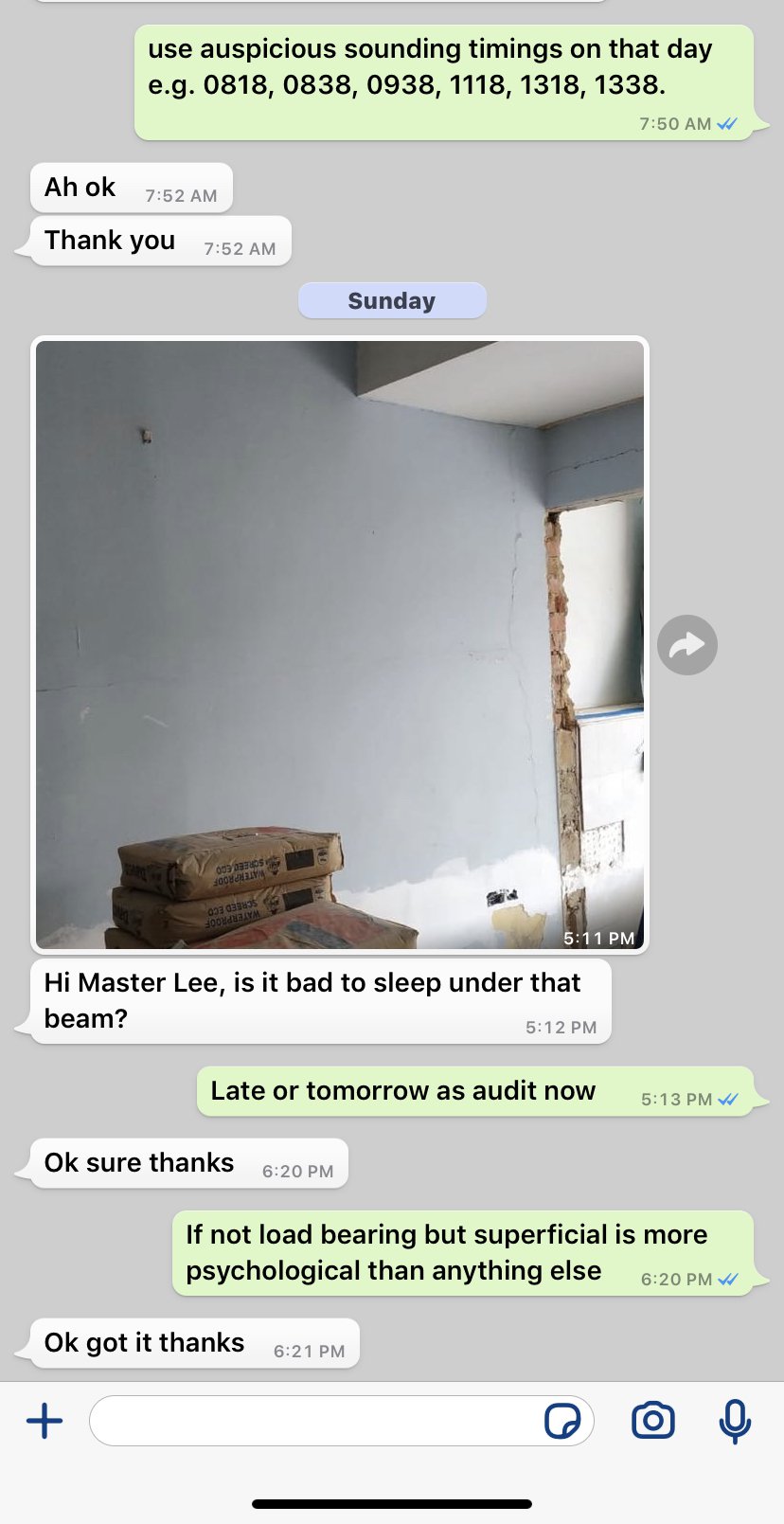Open the attachment plus menu
The height and width of the screenshot is (1524, 784).
point(45,1421)
